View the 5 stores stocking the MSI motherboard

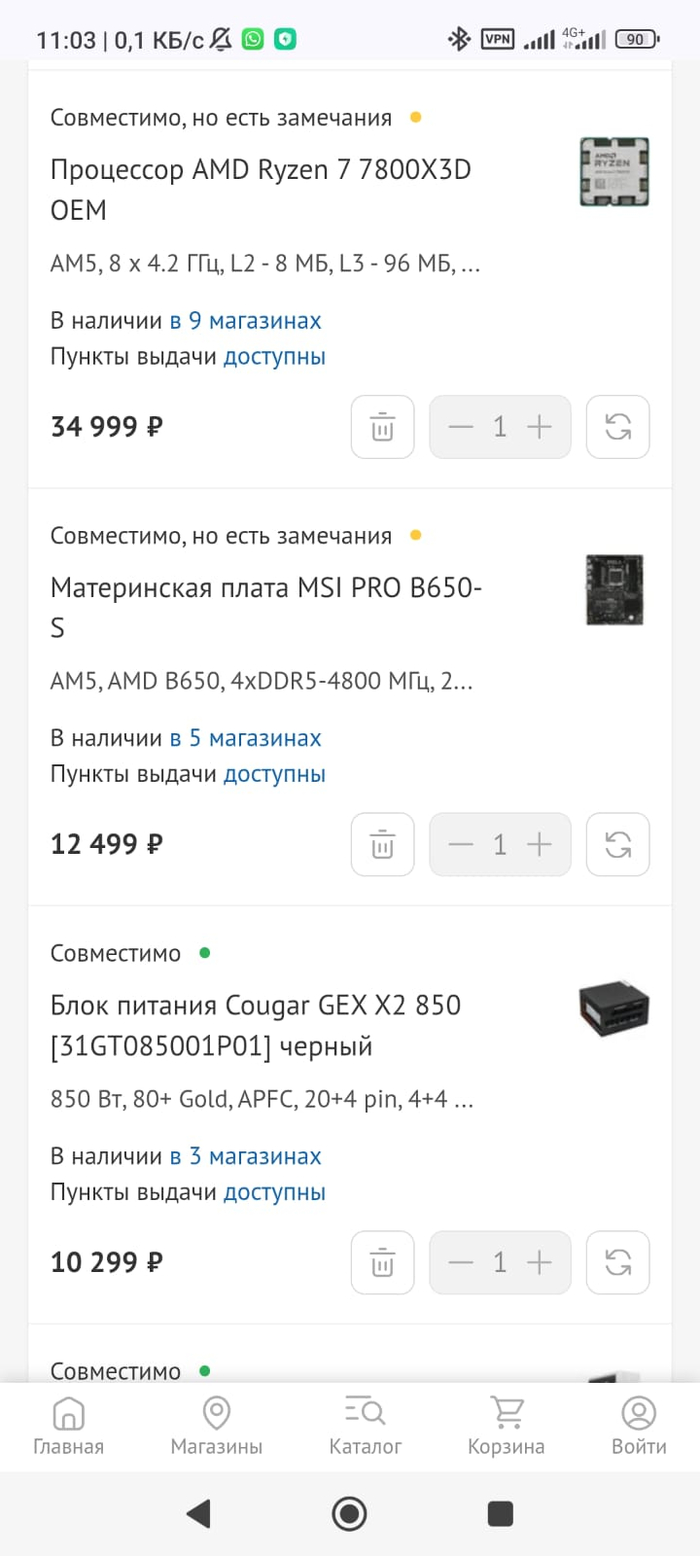point(245,739)
